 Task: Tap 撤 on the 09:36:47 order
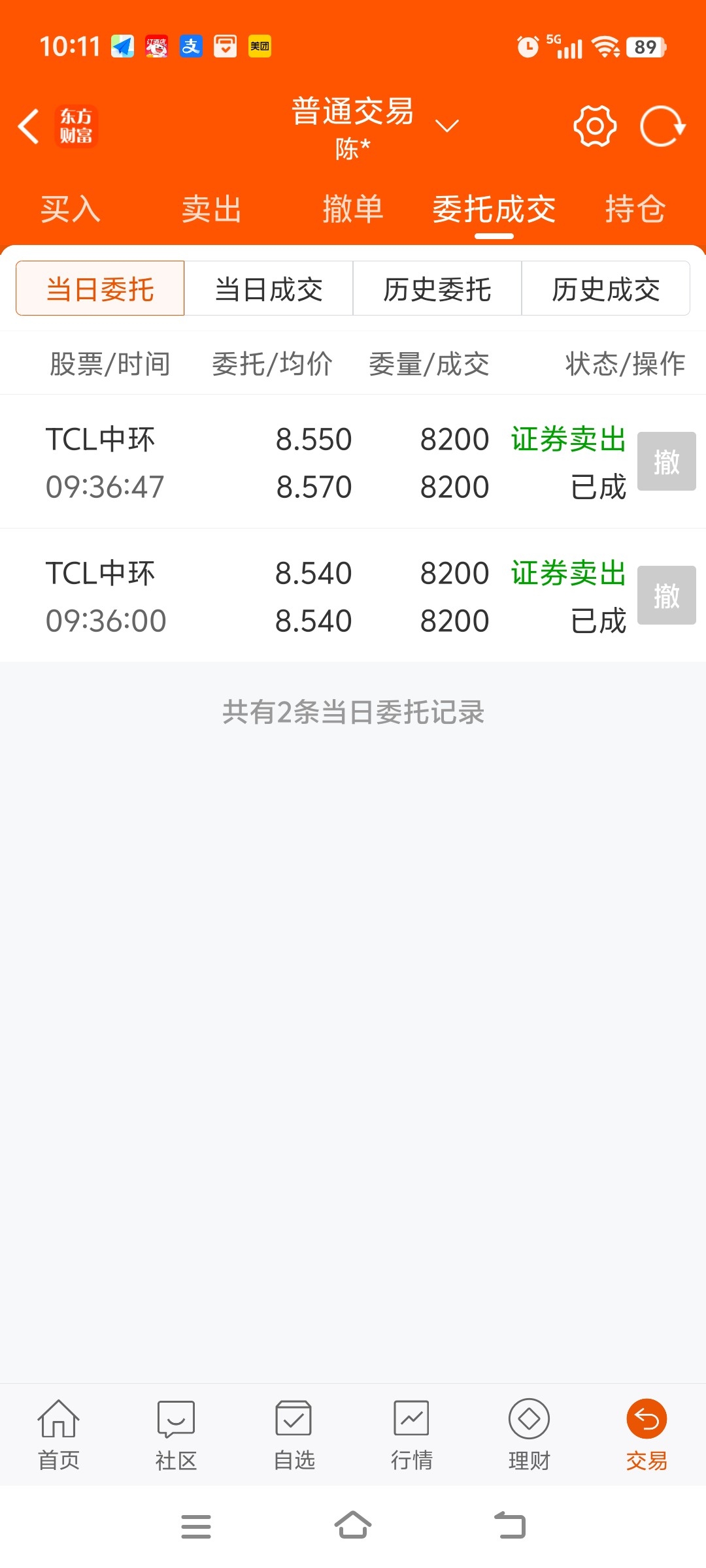pos(667,461)
